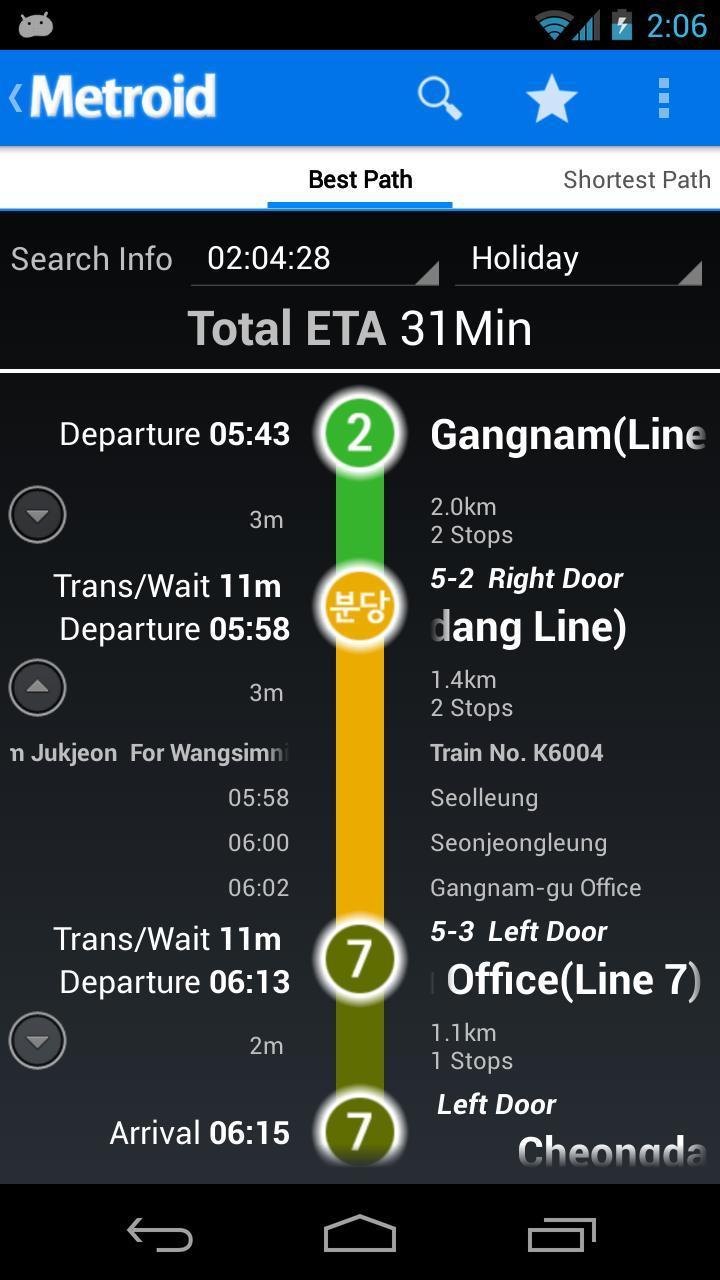Viewport: 720px width, 1280px height.
Task: Open the 02:04:28 time dropdown
Action: click(x=315, y=260)
